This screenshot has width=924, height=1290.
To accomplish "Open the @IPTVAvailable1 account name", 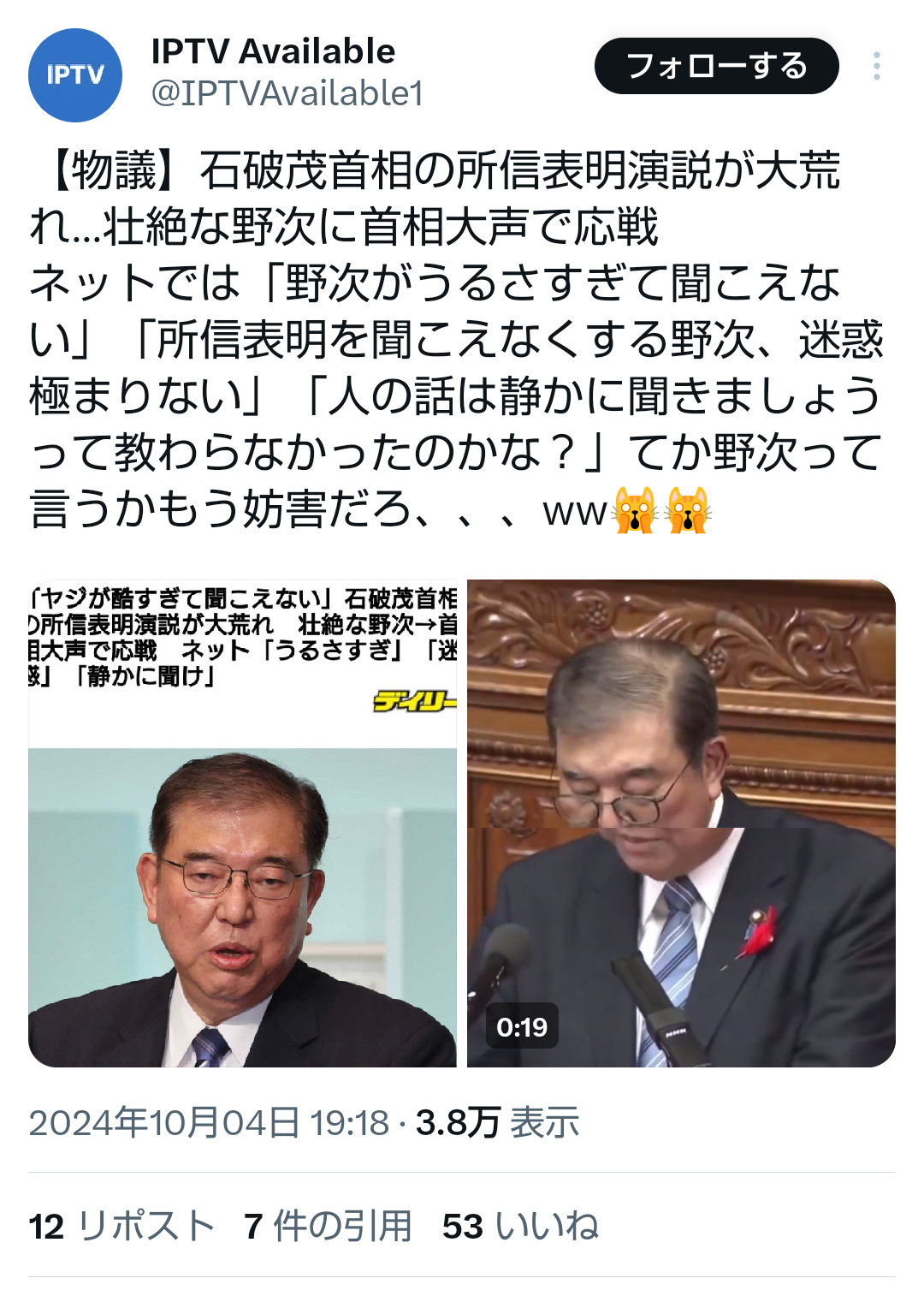I will click(287, 93).
